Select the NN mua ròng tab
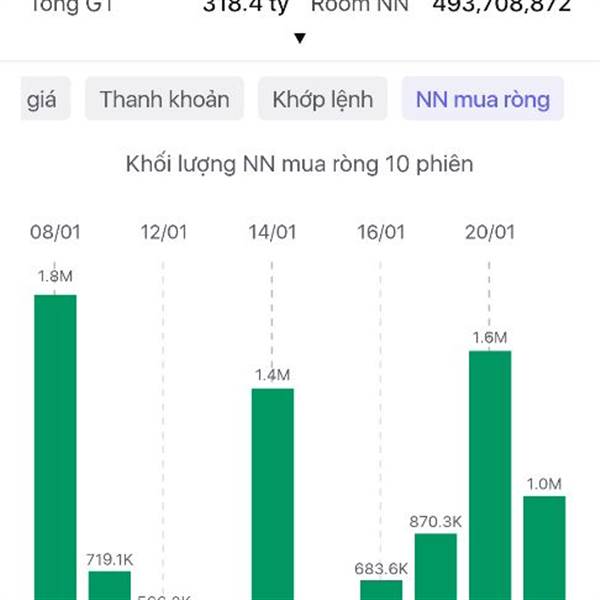This screenshot has height=600, width=600. point(483,99)
